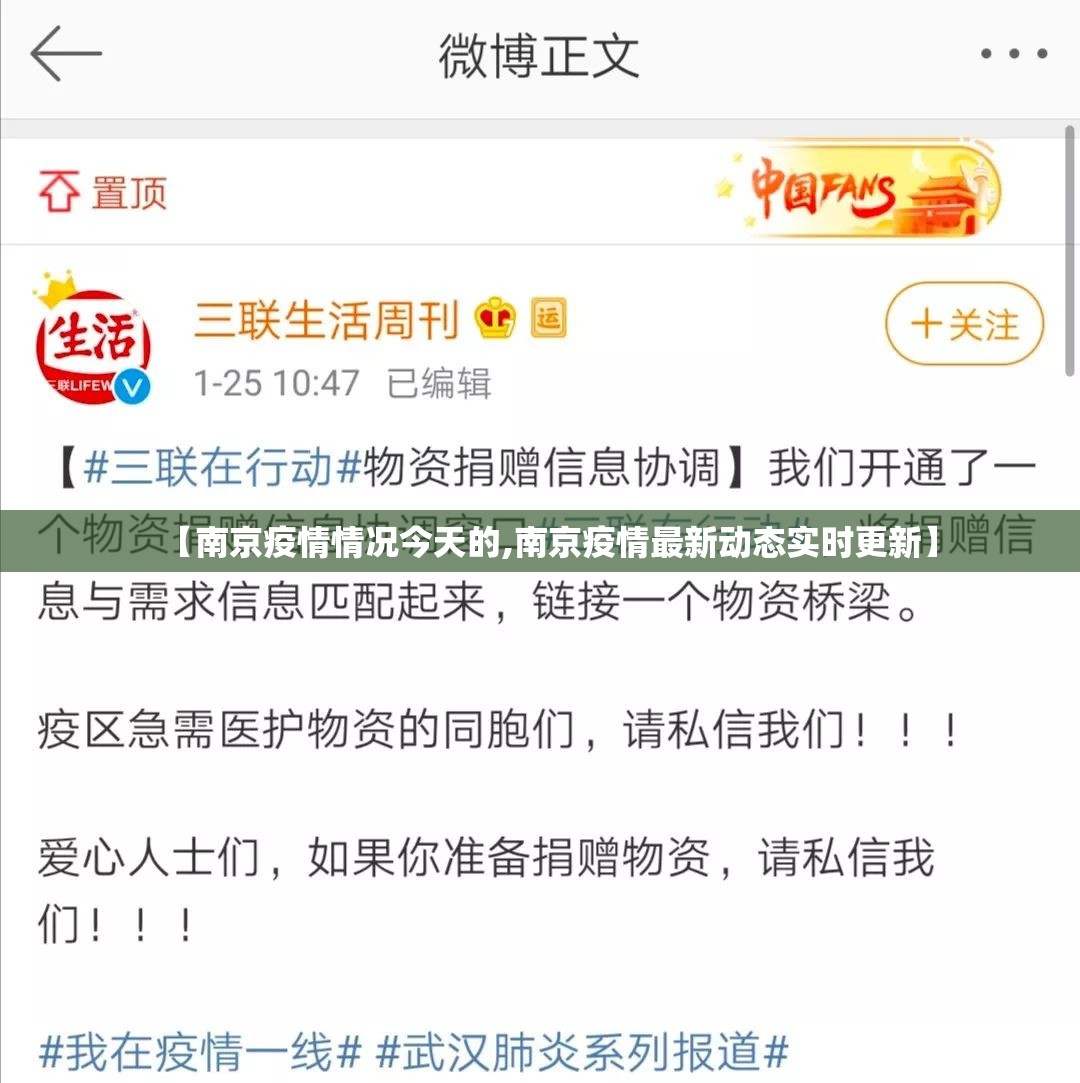Follow 三联生活周刊 with the 关注 button

(x=965, y=324)
